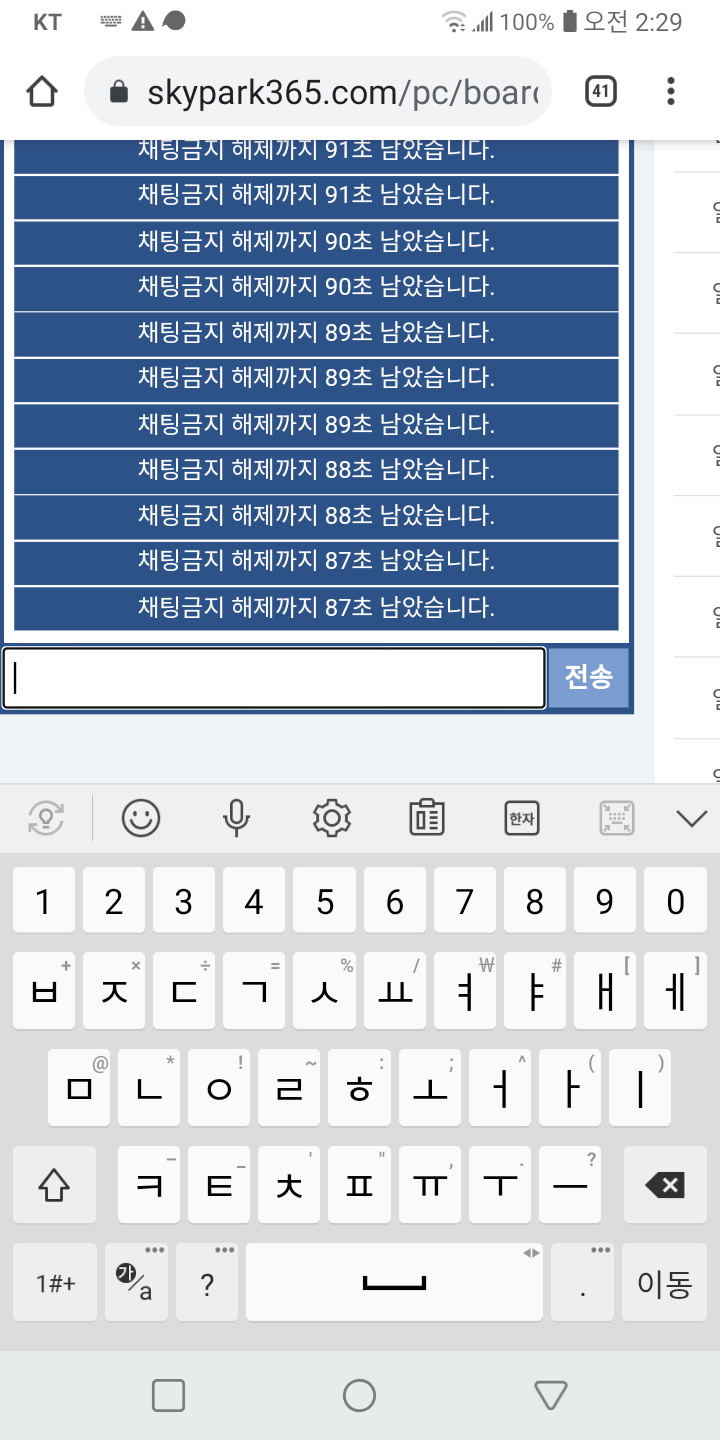Tap the backspace key
This screenshot has width=720, height=1440.
665,1185
